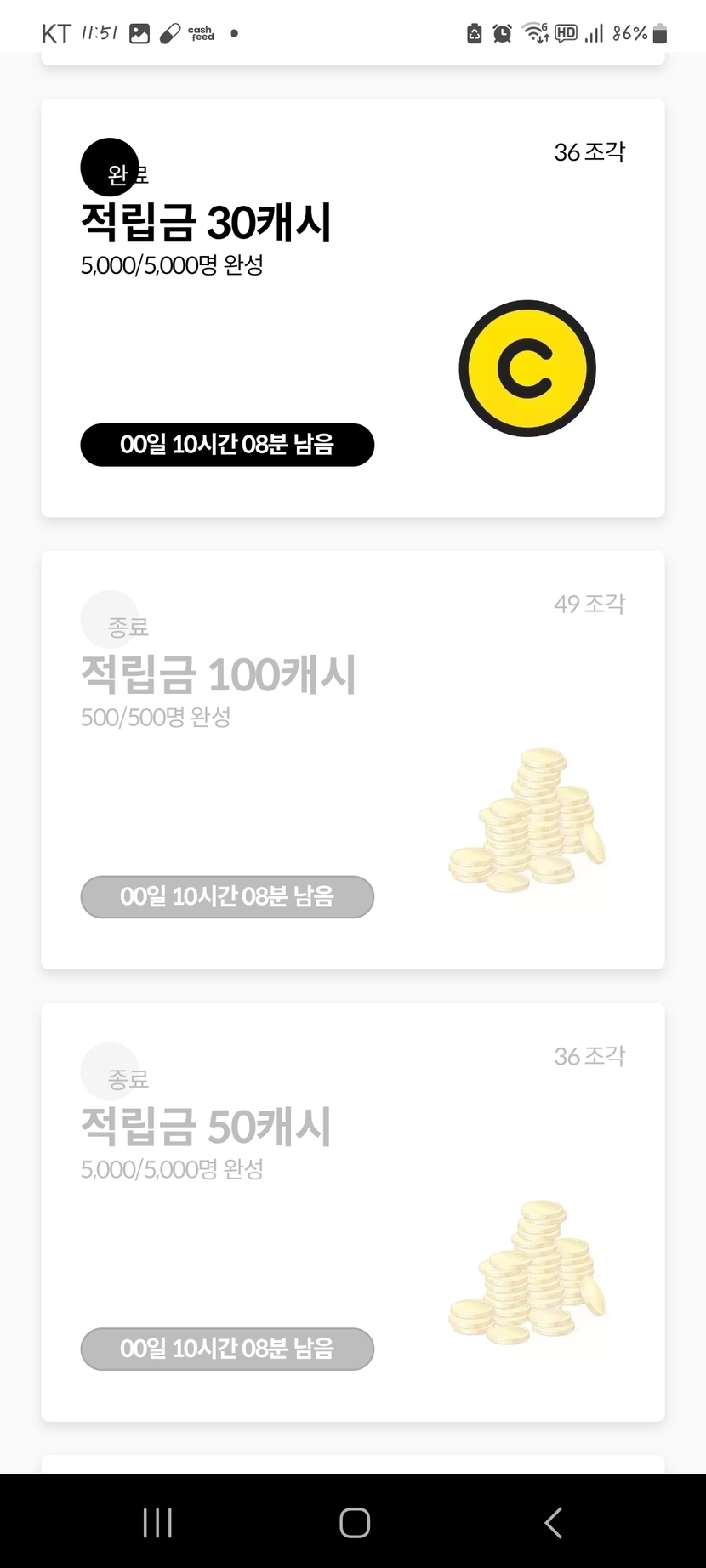Open the 적립금 100캐시 reward card
The height and width of the screenshot is (1568, 706).
click(352, 759)
